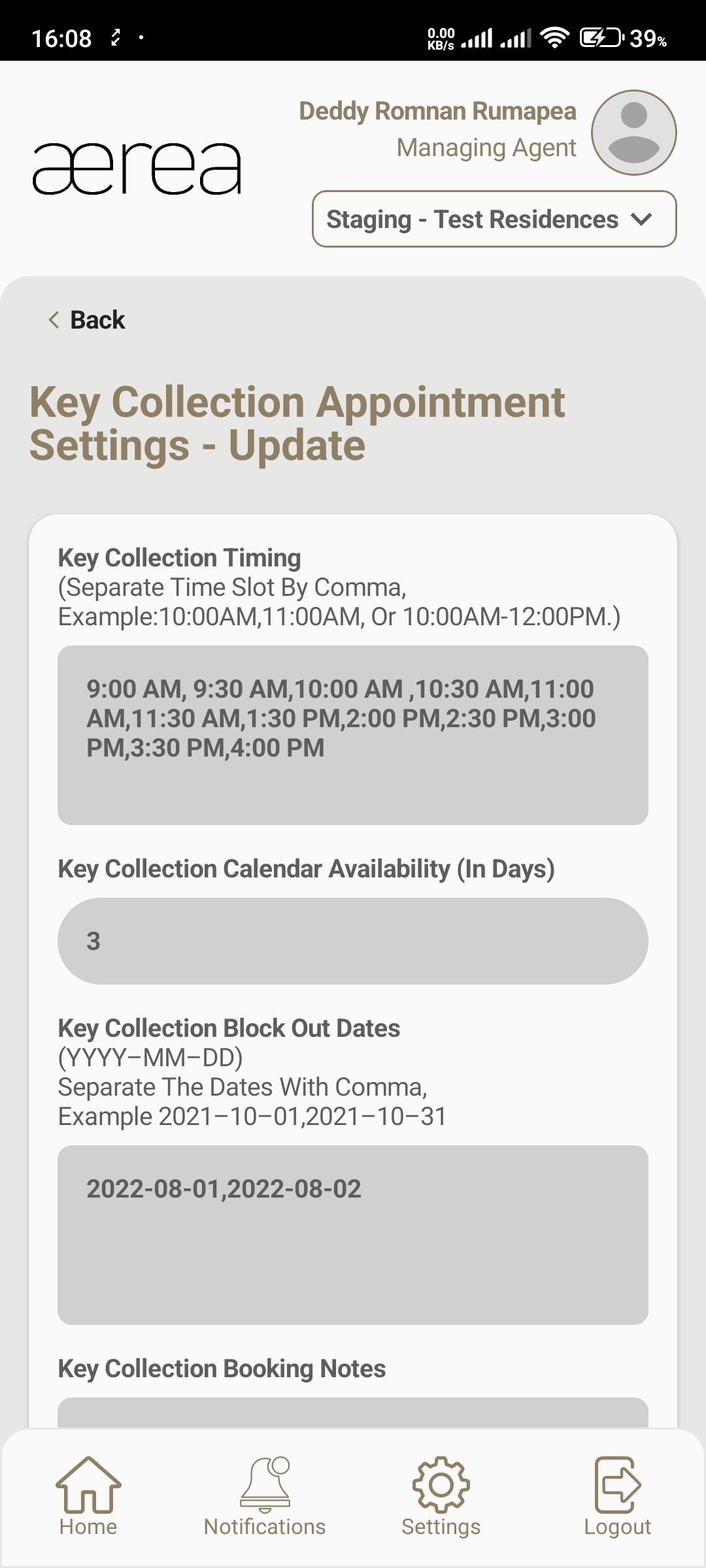The width and height of the screenshot is (706, 1568).
Task: Switch to the Home tab
Action: [x=88, y=1496]
